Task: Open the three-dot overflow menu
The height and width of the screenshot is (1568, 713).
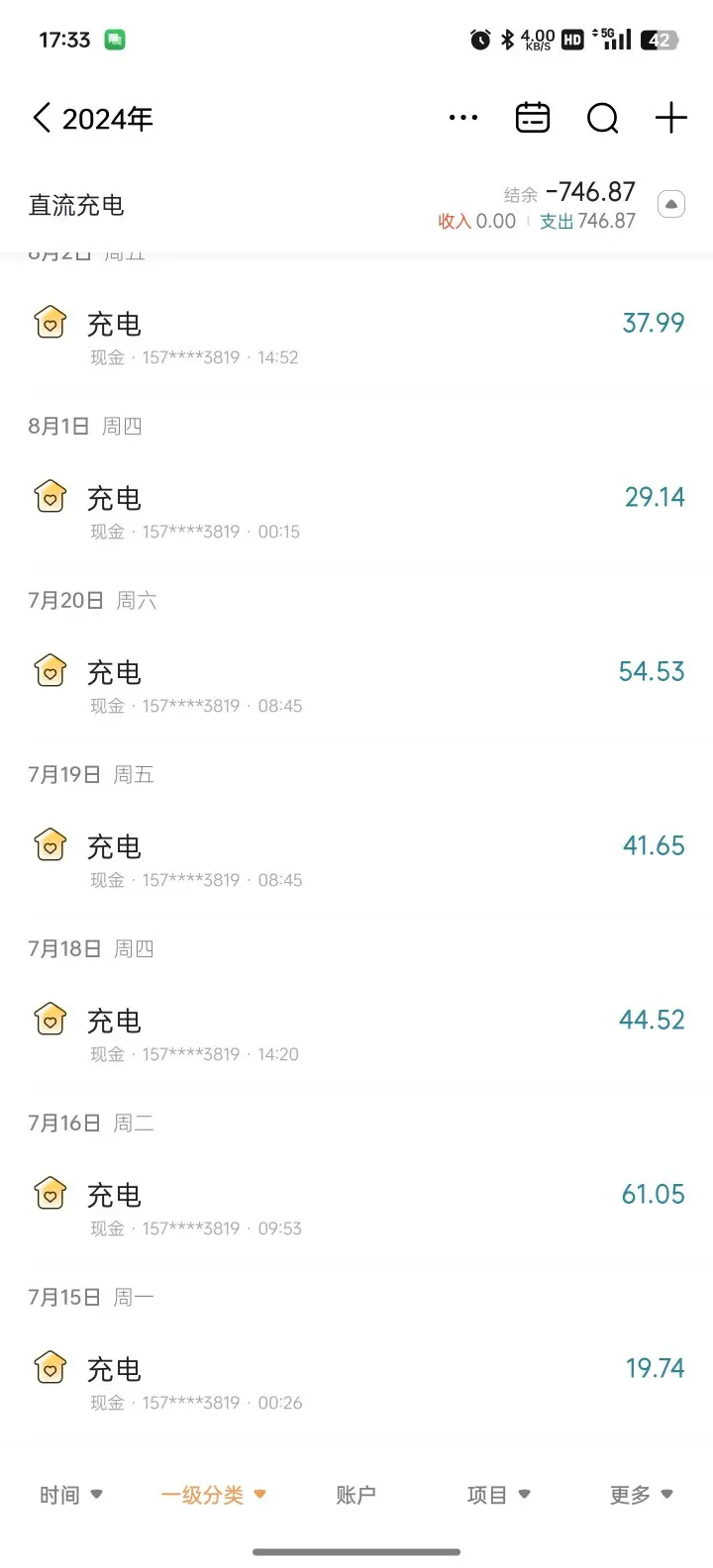Action: pos(462,118)
